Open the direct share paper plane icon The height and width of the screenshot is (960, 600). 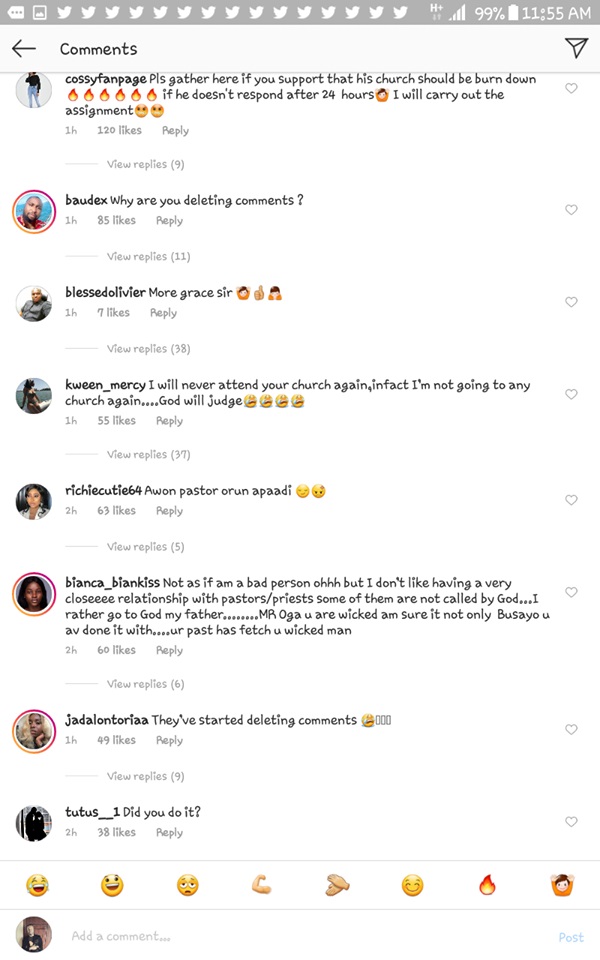pos(575,48)
